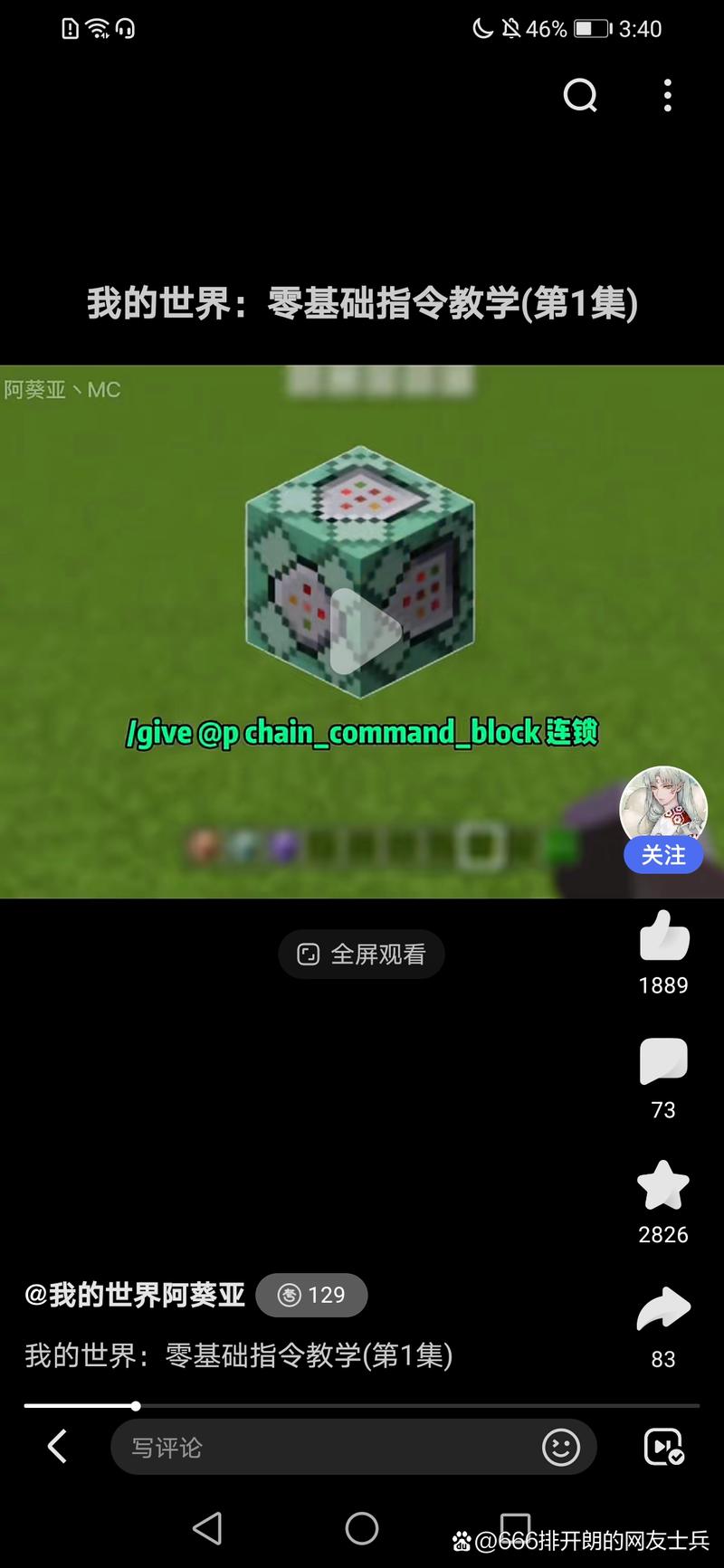Open the creator's avatar profile

(662, 805)
